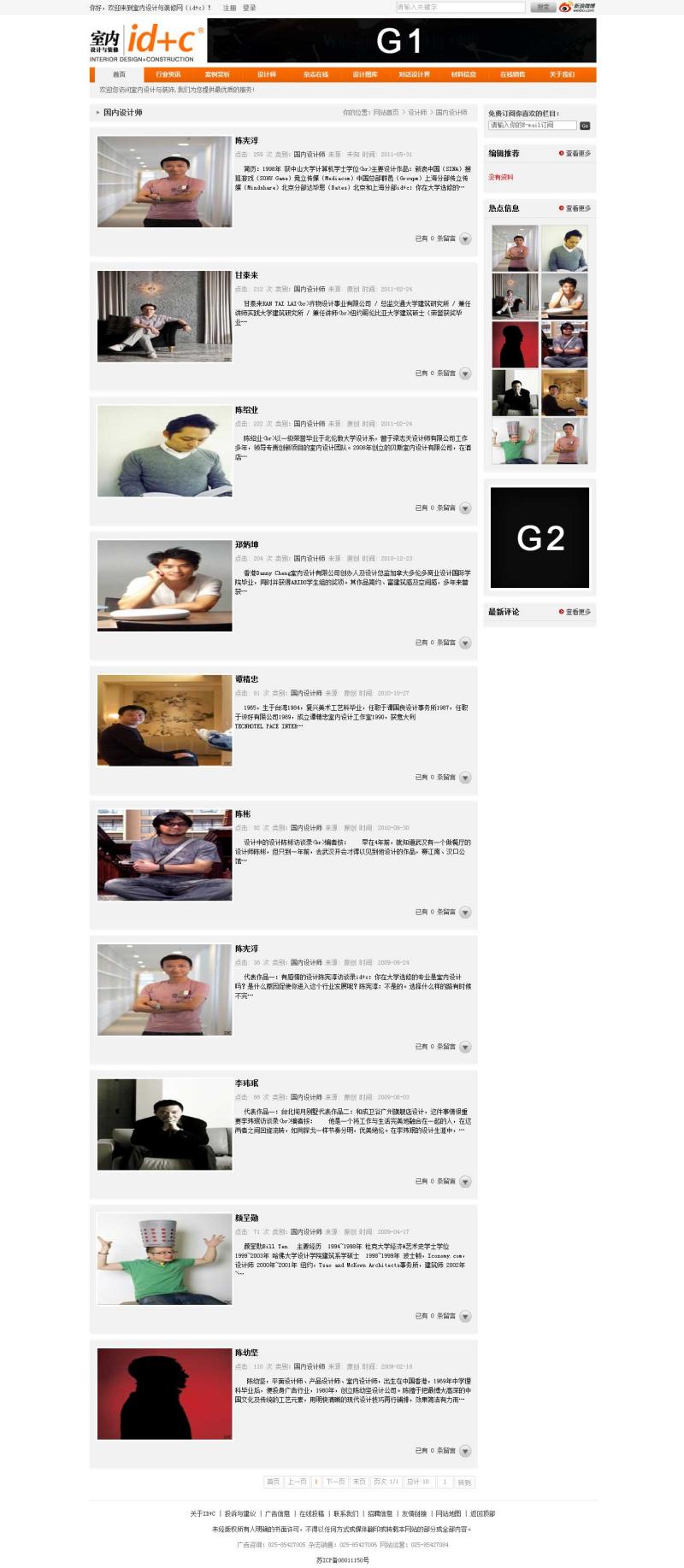Open the G2 sidebar advertisement
Screen dimensions: 684x1568
click(540, 537)
